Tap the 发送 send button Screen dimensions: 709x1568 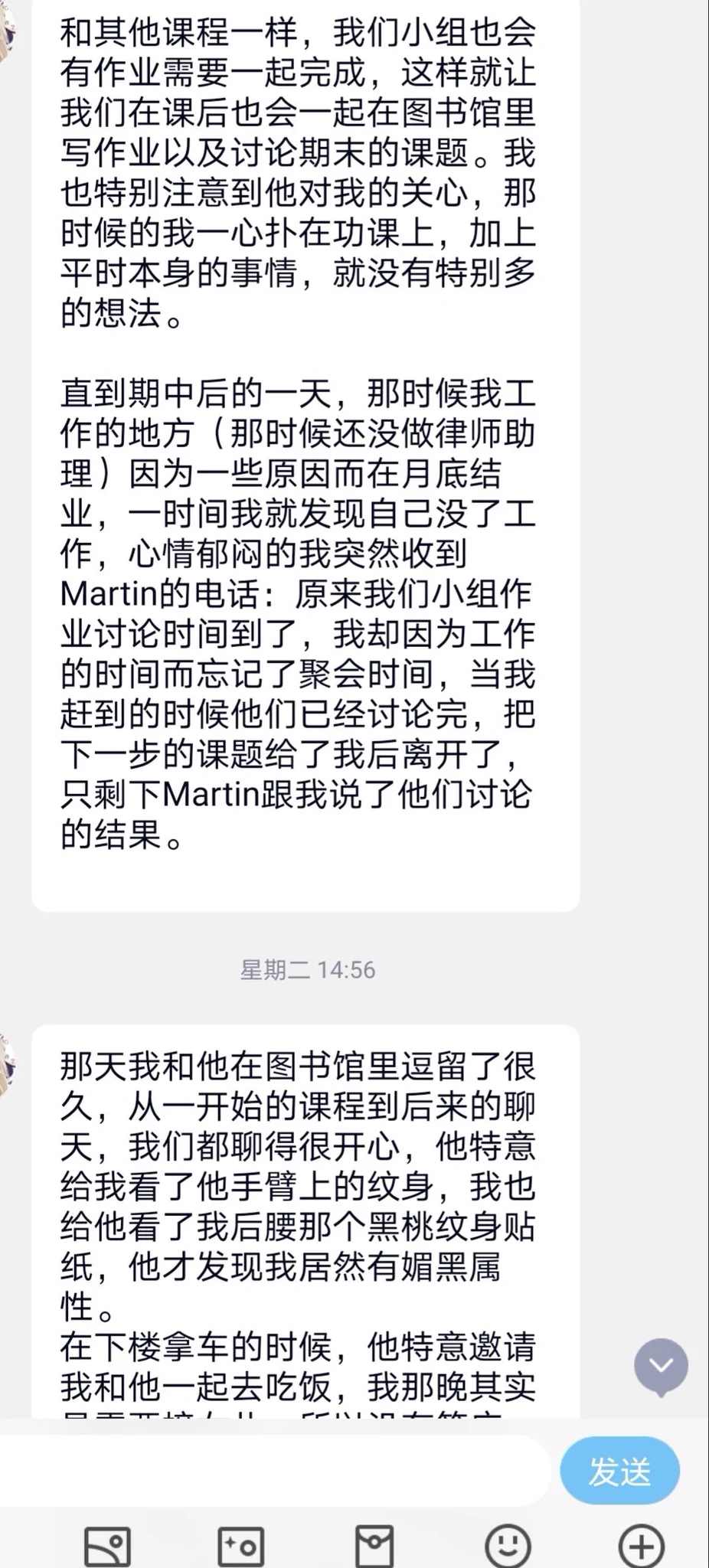619,1472
